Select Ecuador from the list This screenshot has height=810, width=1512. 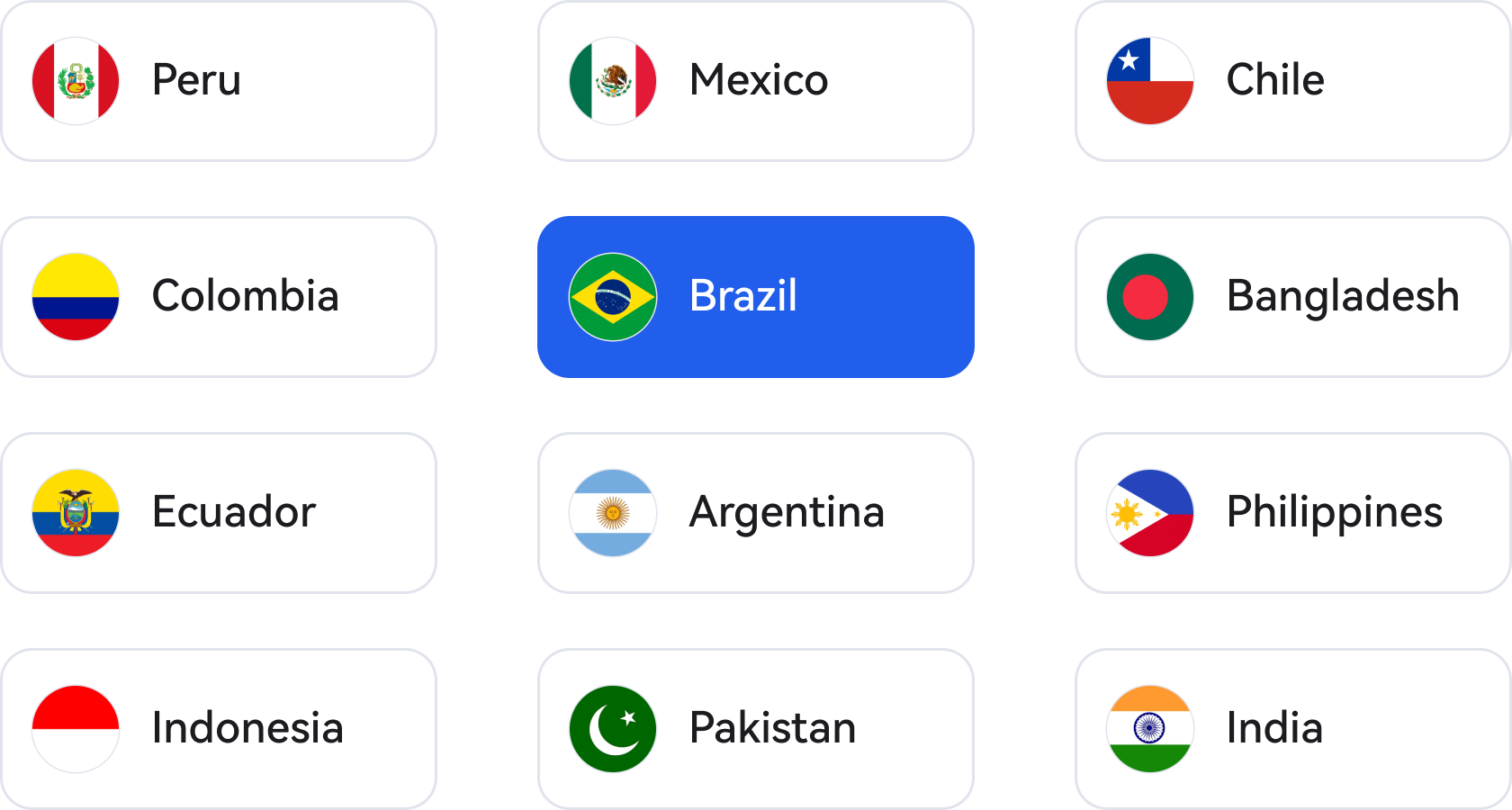(219, 513)
